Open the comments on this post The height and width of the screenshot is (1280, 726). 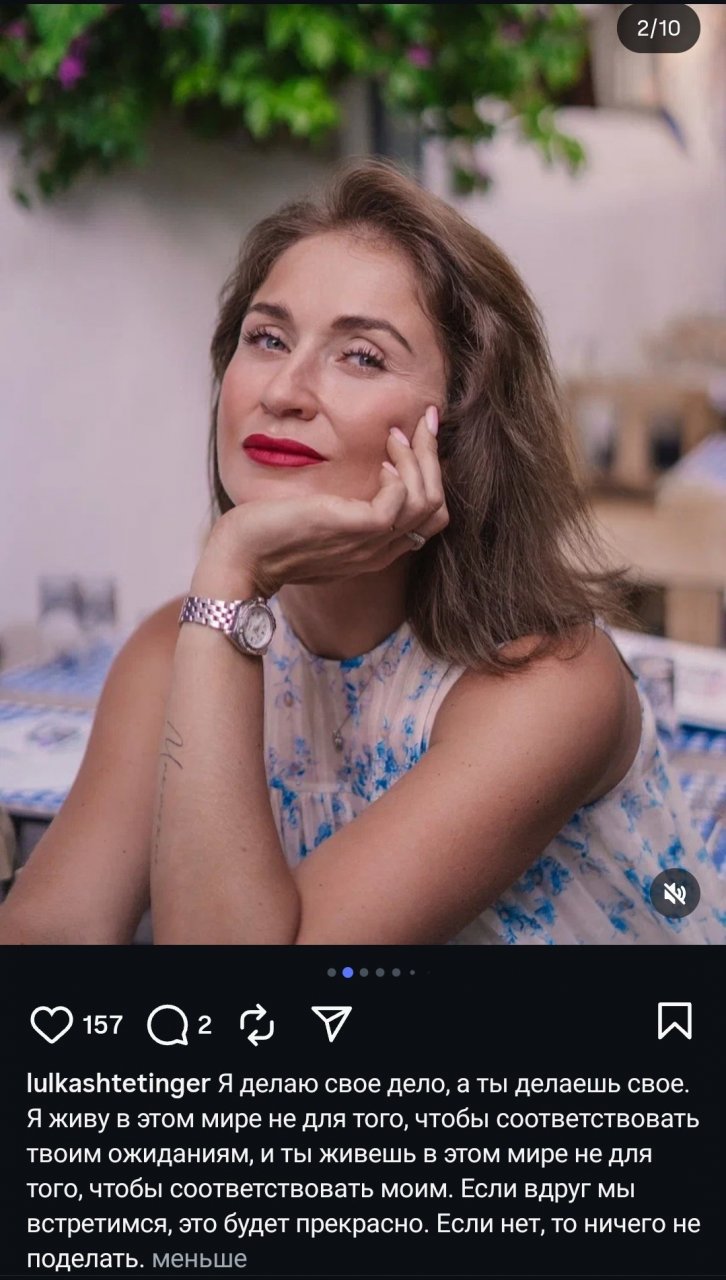click(167, 1024)
